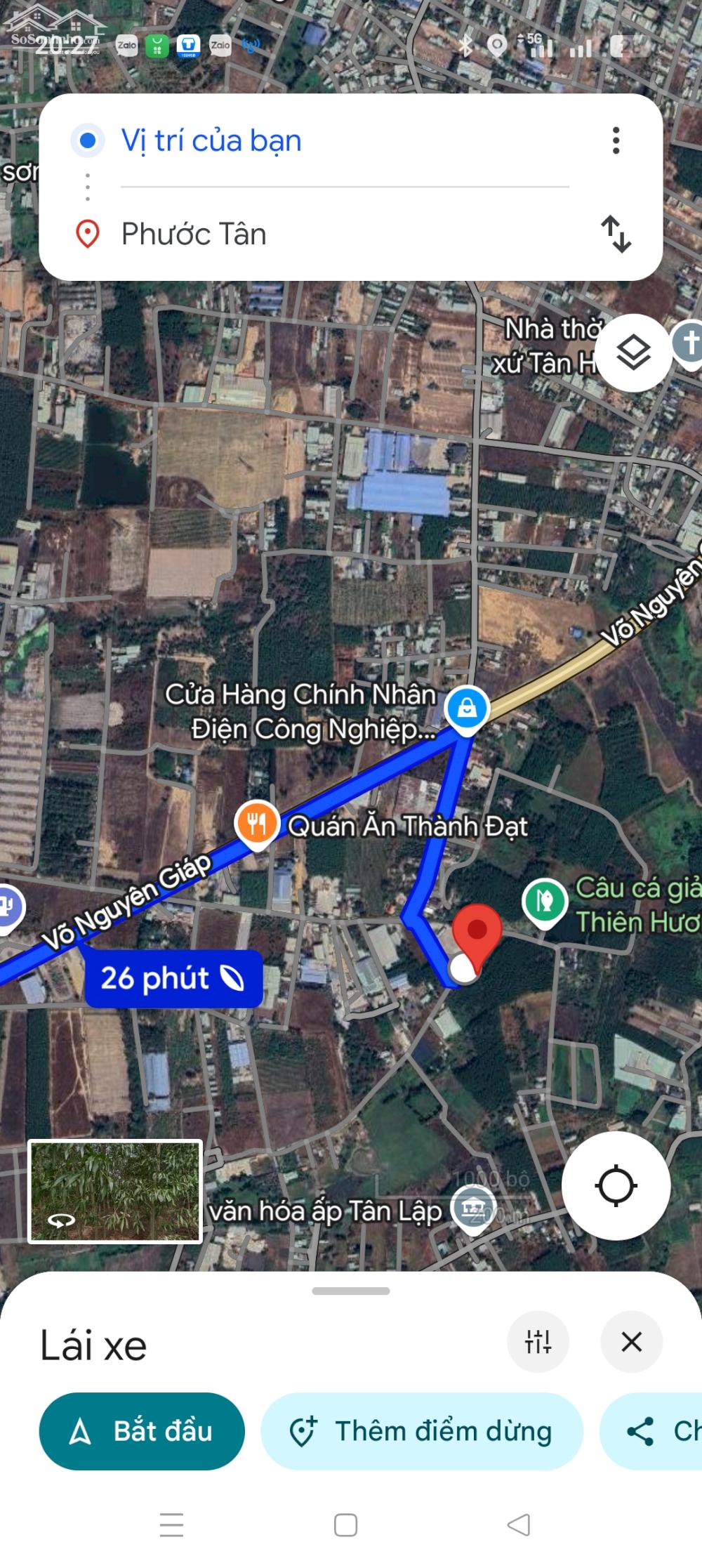This screenshot has width=702, height=1568.
Task: Open the overflow menu in directions card
Action: tap(616, 140)
